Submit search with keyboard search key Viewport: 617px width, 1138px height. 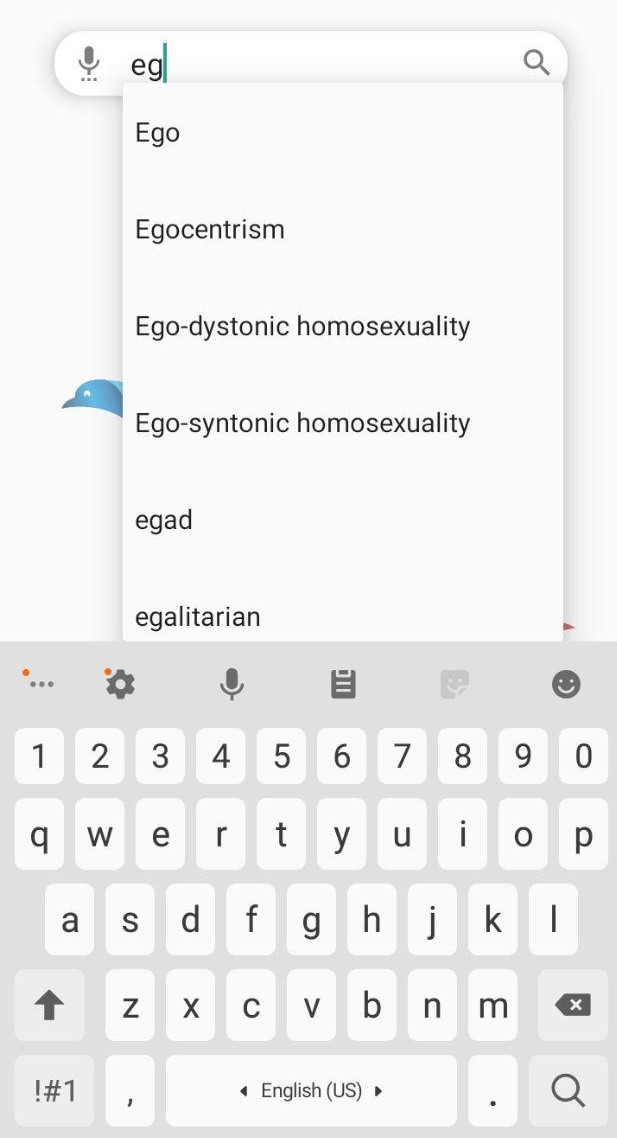pos(567,1090)
